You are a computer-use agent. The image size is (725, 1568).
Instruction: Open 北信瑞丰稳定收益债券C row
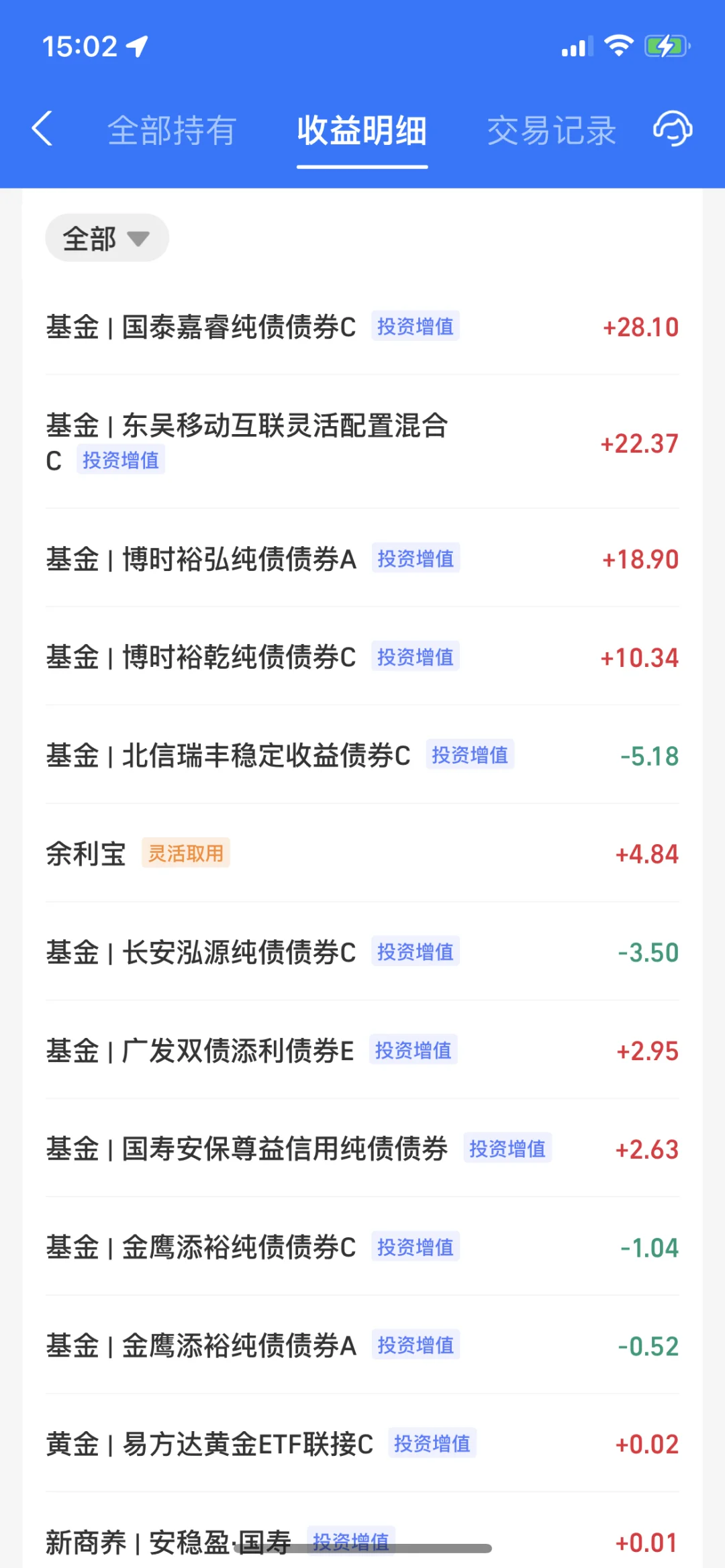pyautogui.click(x=362, y=756)
